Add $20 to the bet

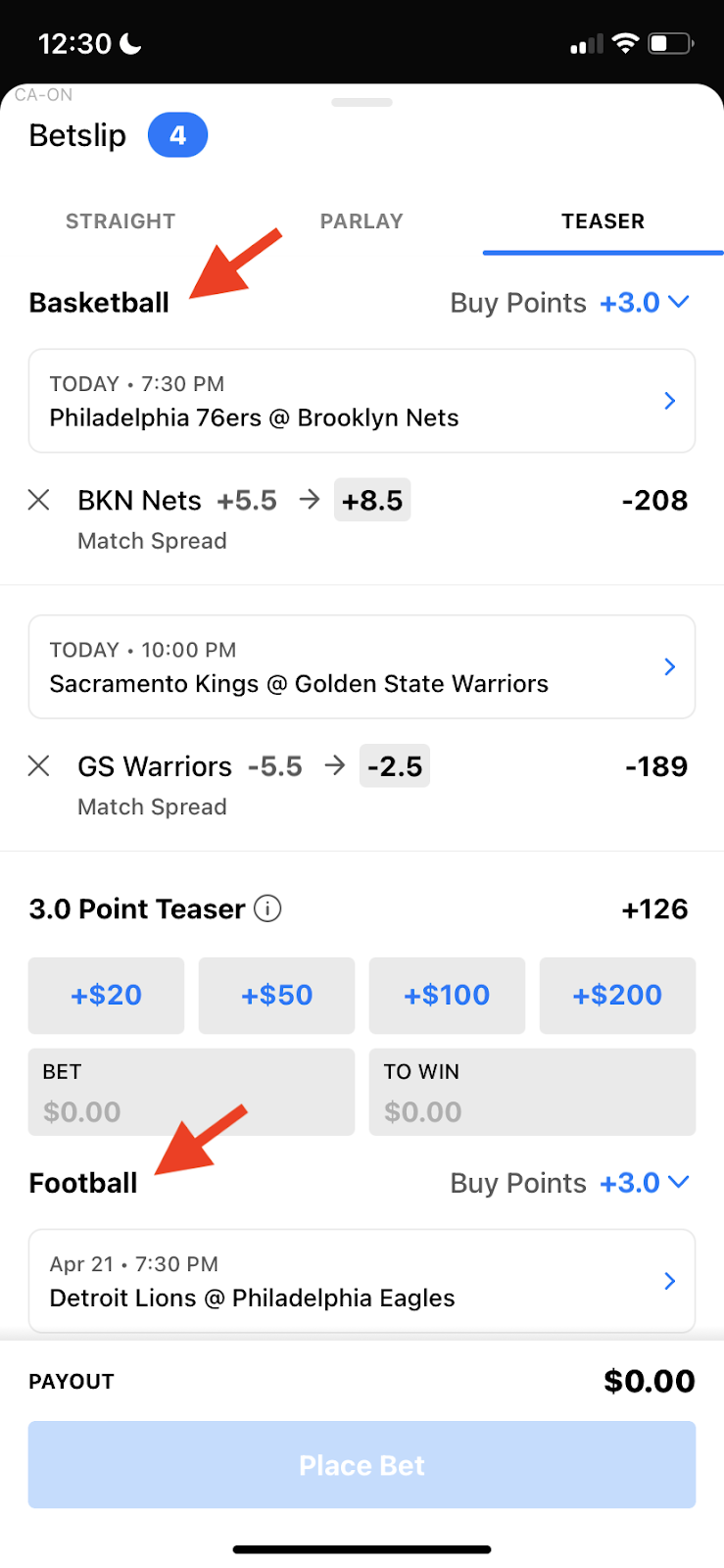[x=106, y=995]
